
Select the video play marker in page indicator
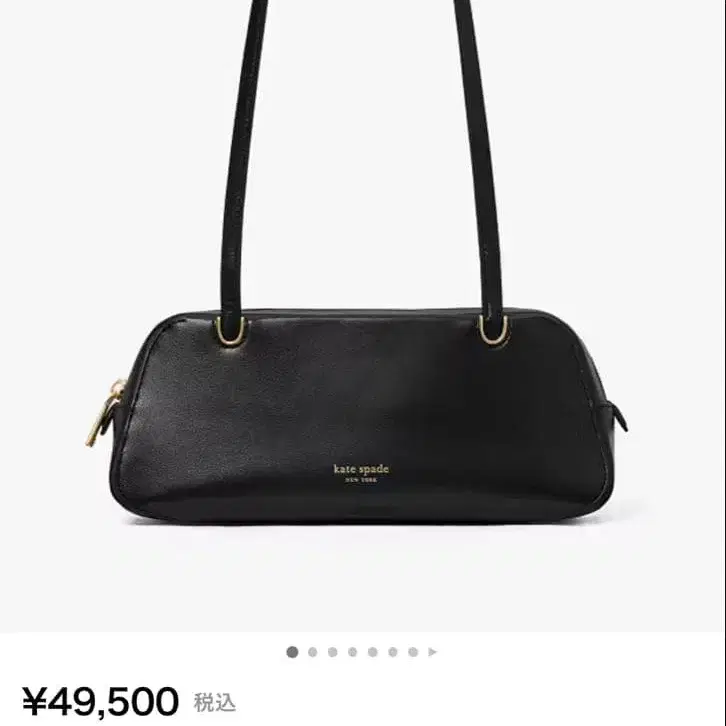[433, 652]
